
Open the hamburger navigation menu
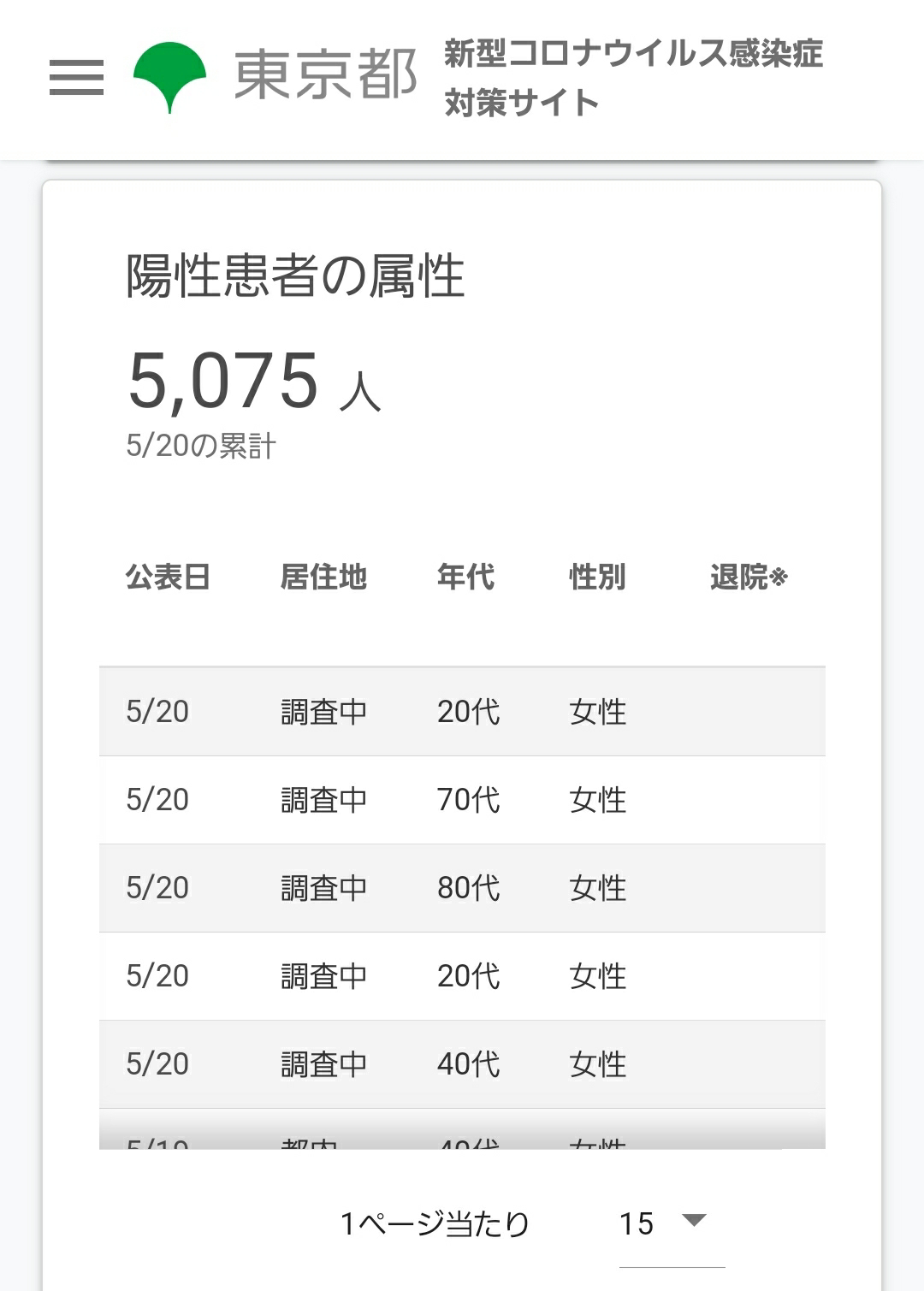click(76, 77)
